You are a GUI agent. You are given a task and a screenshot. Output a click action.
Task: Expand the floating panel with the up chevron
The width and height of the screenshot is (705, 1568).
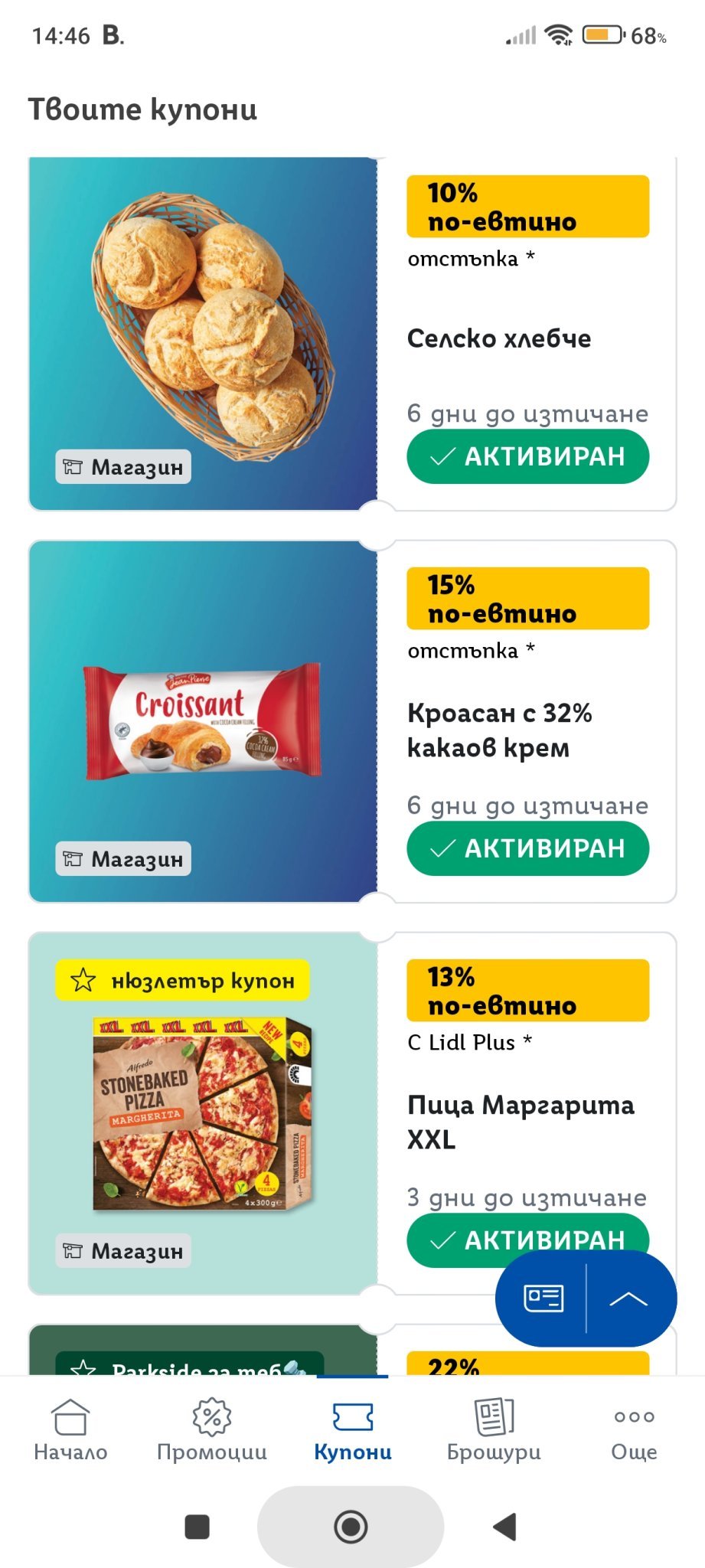click(628, 1298)
